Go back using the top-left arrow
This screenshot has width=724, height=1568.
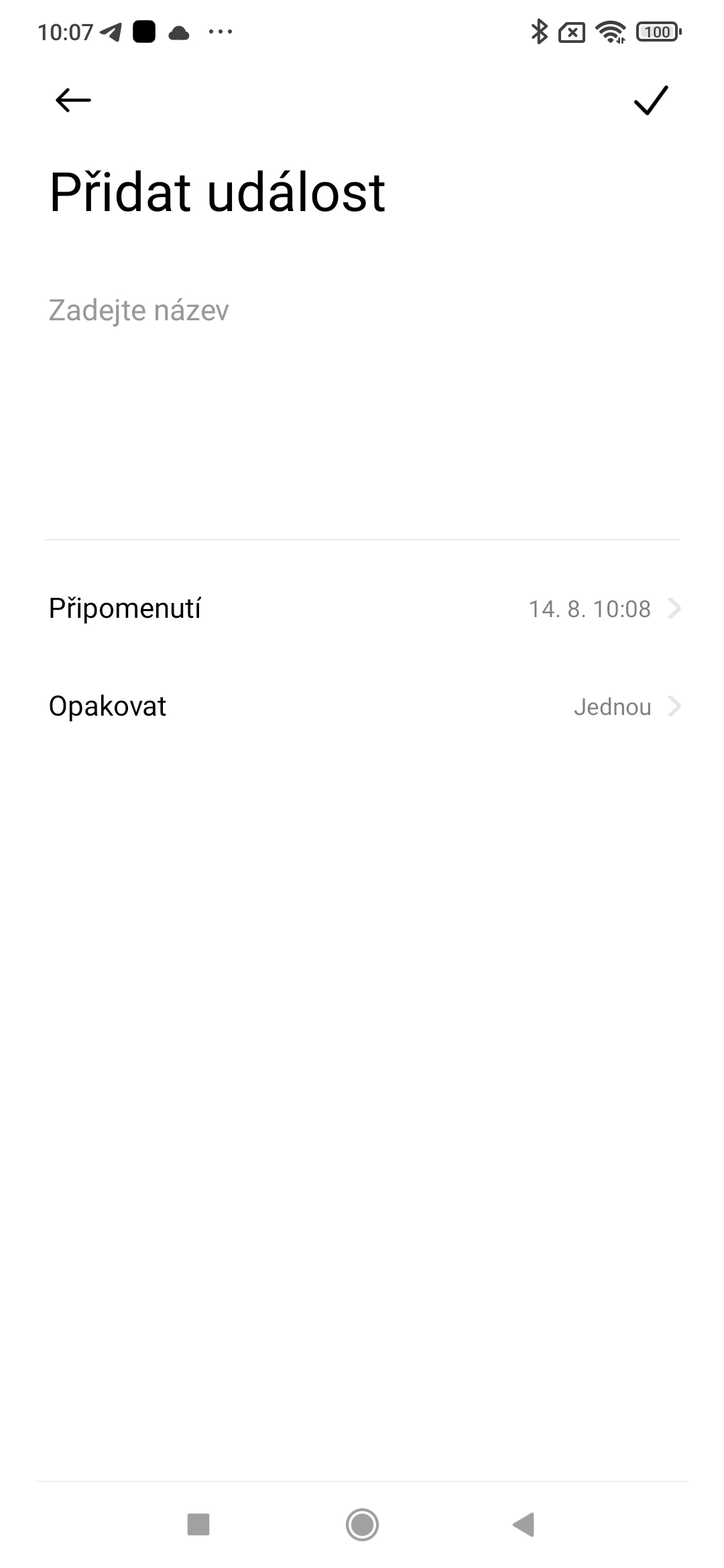(x=73, y=101)
